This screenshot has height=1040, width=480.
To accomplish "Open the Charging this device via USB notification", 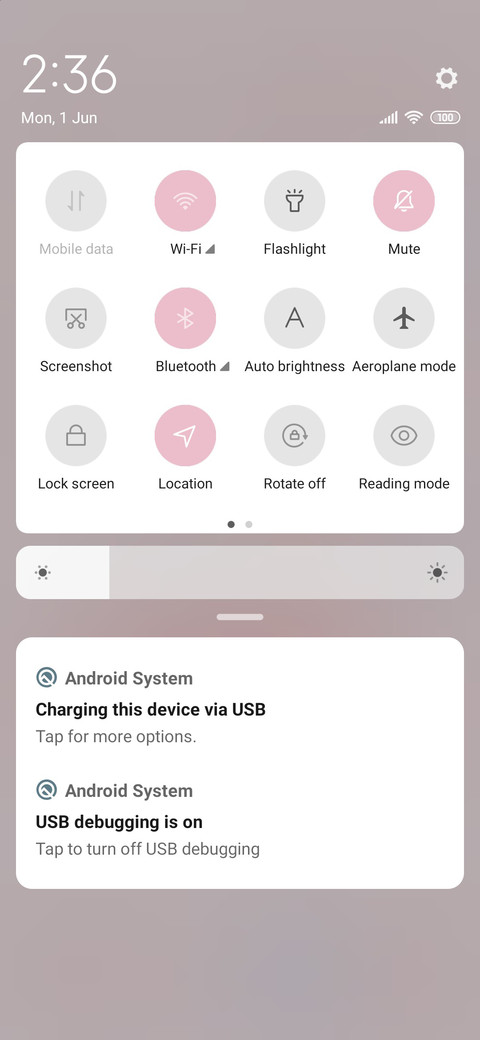I will pos(240,707).
